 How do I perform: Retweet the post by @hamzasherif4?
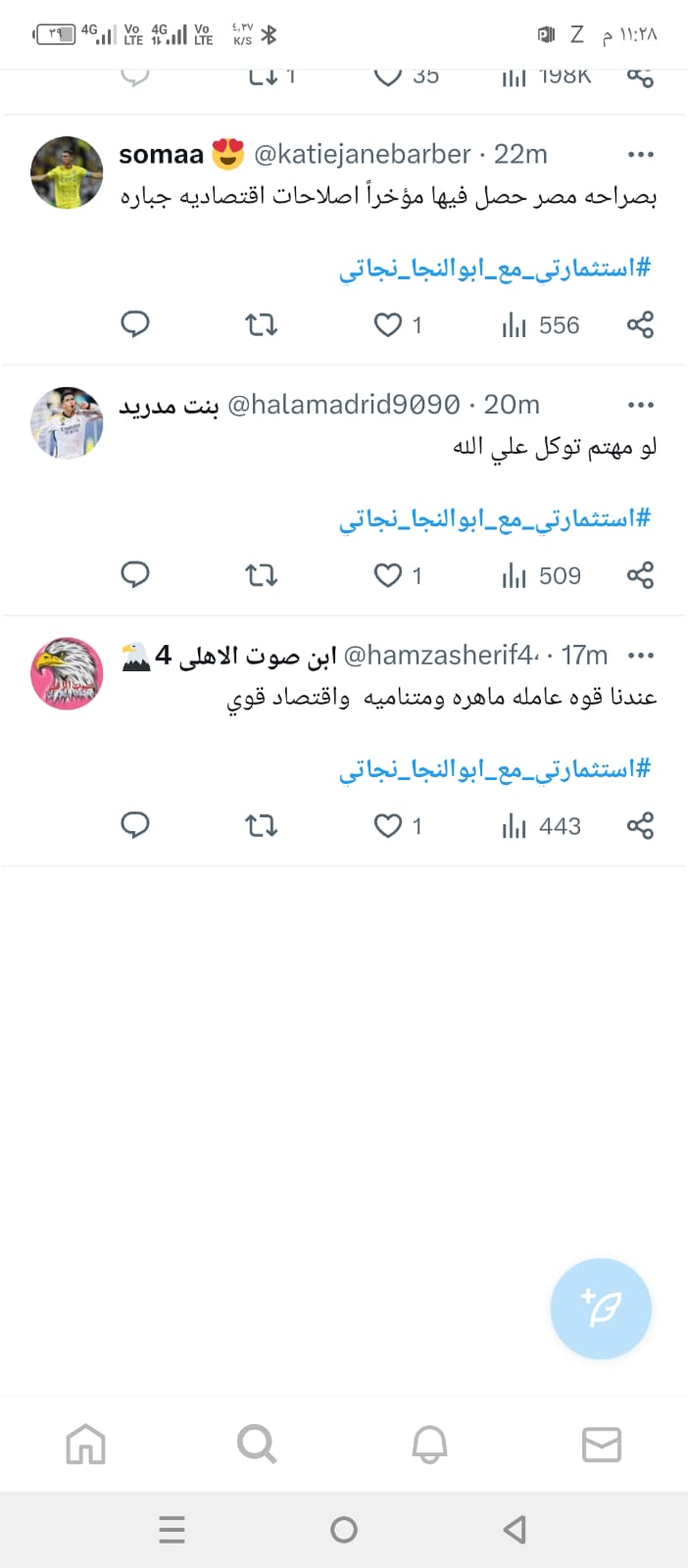point(261,826)
